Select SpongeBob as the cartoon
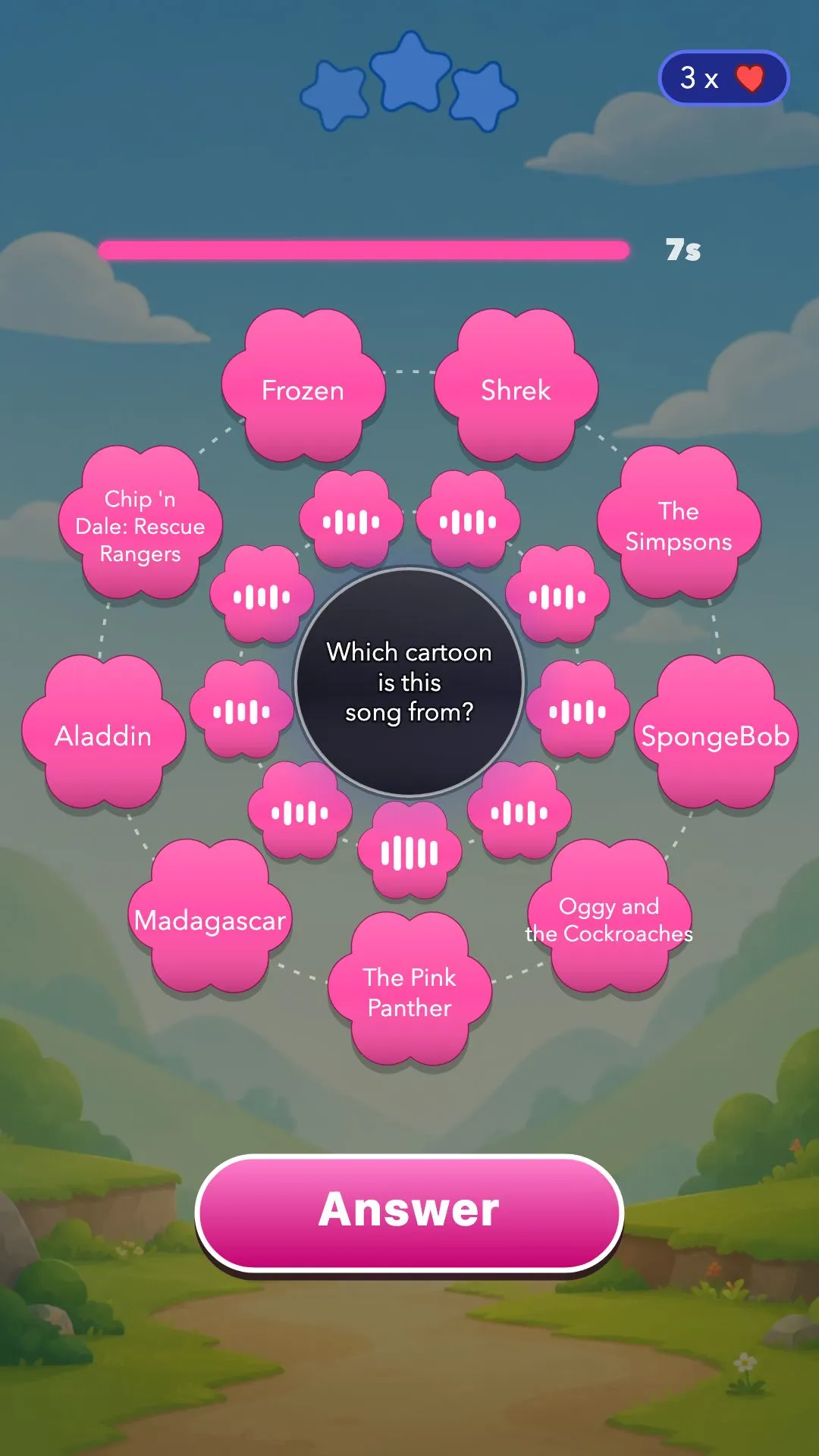Screen dimensions: 819x1456 coord(716,733)
